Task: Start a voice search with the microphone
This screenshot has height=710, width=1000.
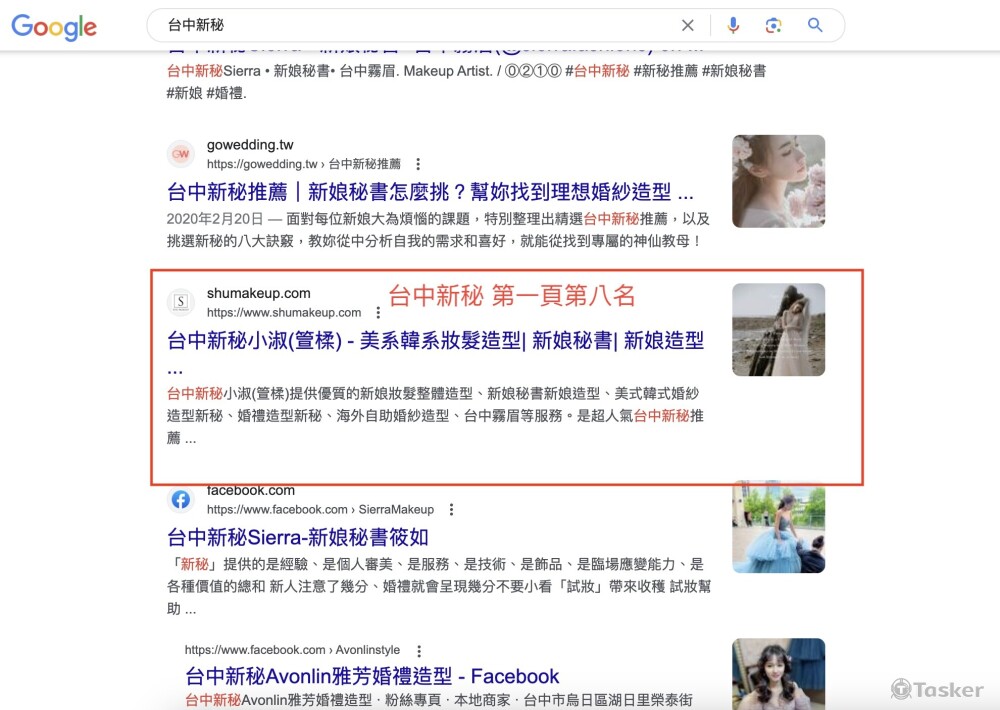Action: click(733, 26)
